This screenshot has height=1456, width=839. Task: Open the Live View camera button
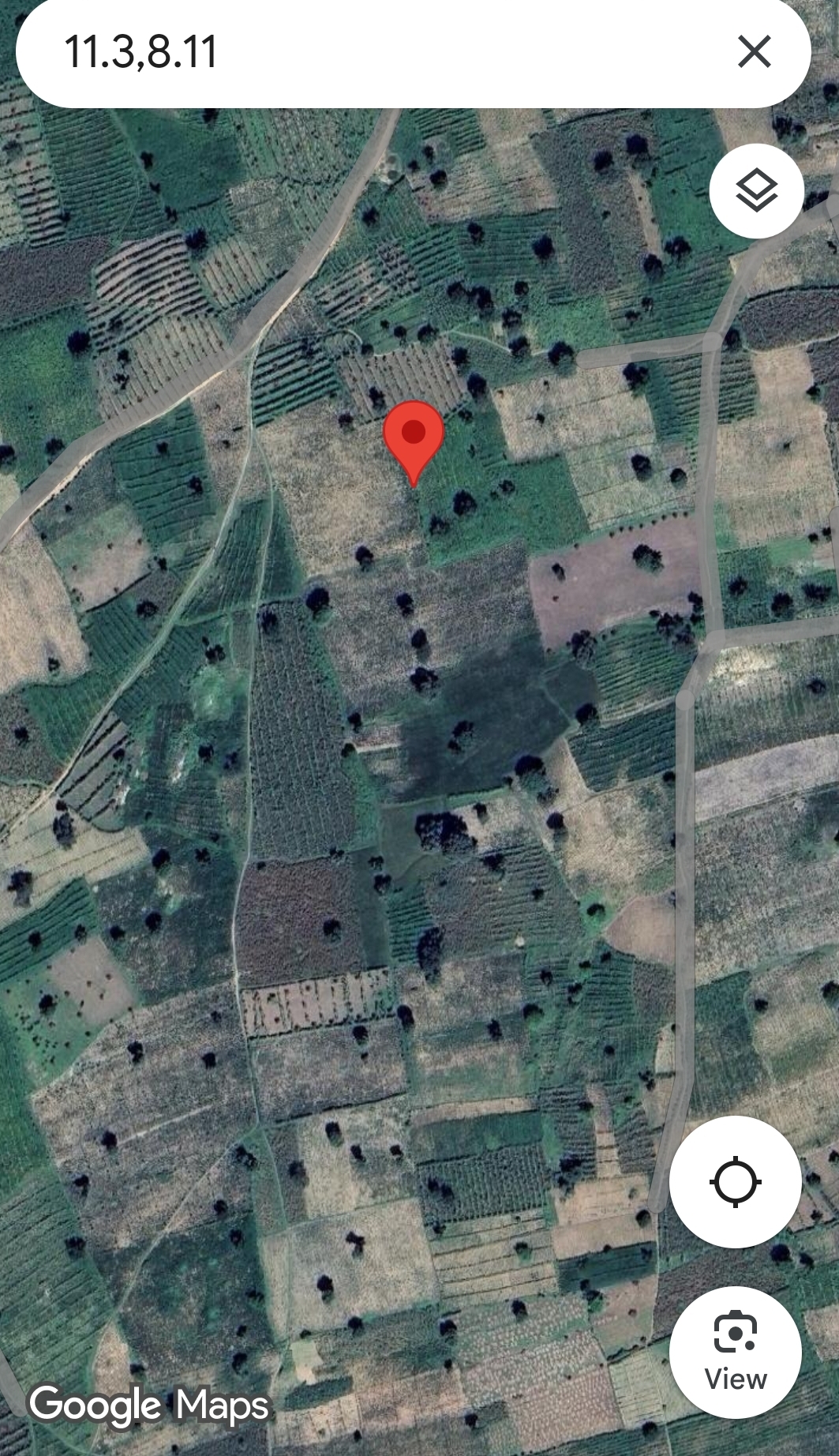click(736, 1353)
